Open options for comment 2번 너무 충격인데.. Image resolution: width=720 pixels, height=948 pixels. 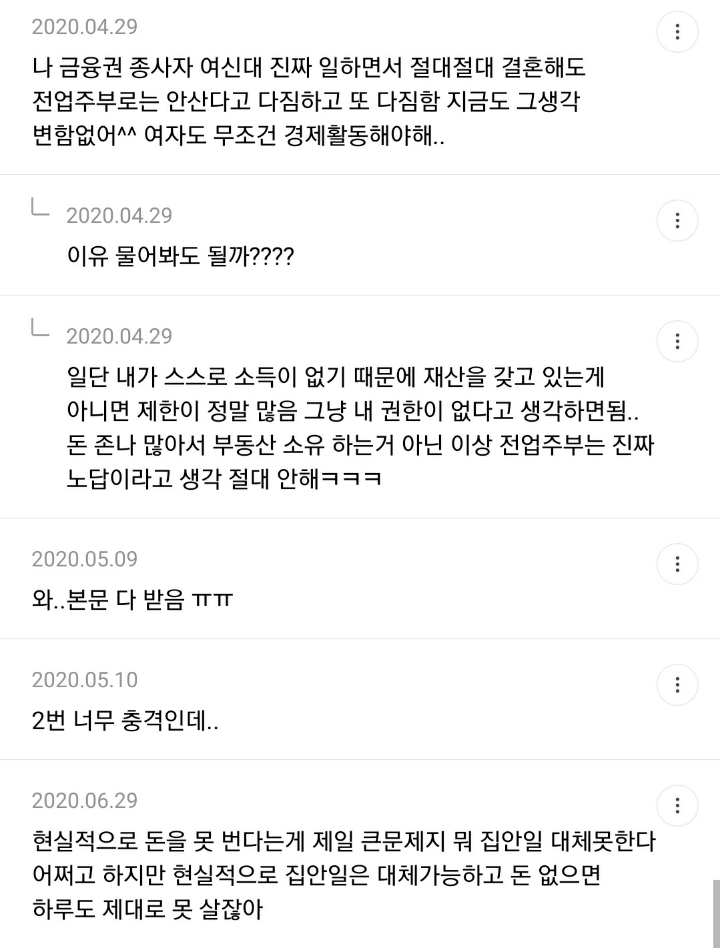(678, 685)
